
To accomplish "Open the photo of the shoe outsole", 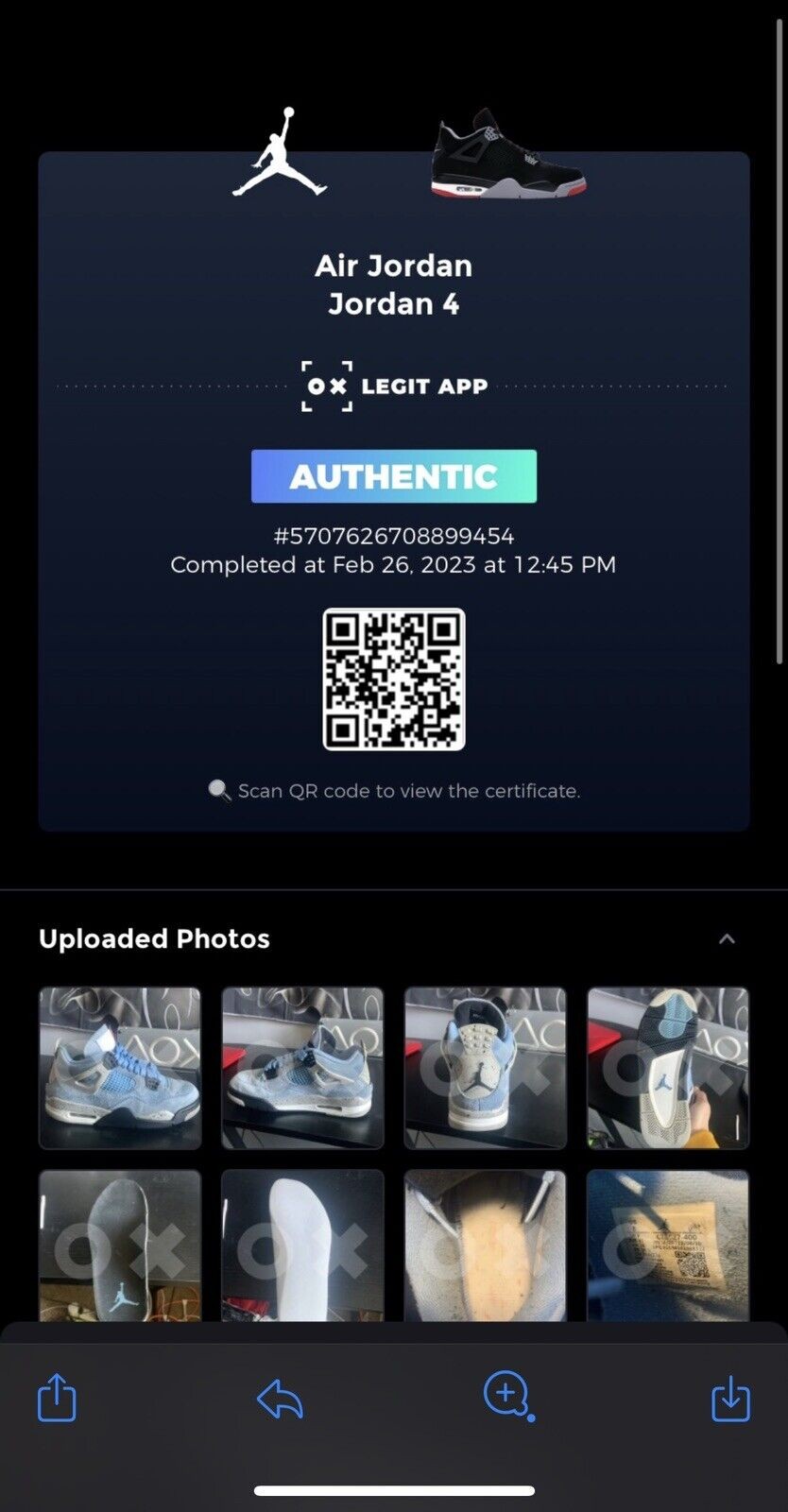I will point(668,1068).
